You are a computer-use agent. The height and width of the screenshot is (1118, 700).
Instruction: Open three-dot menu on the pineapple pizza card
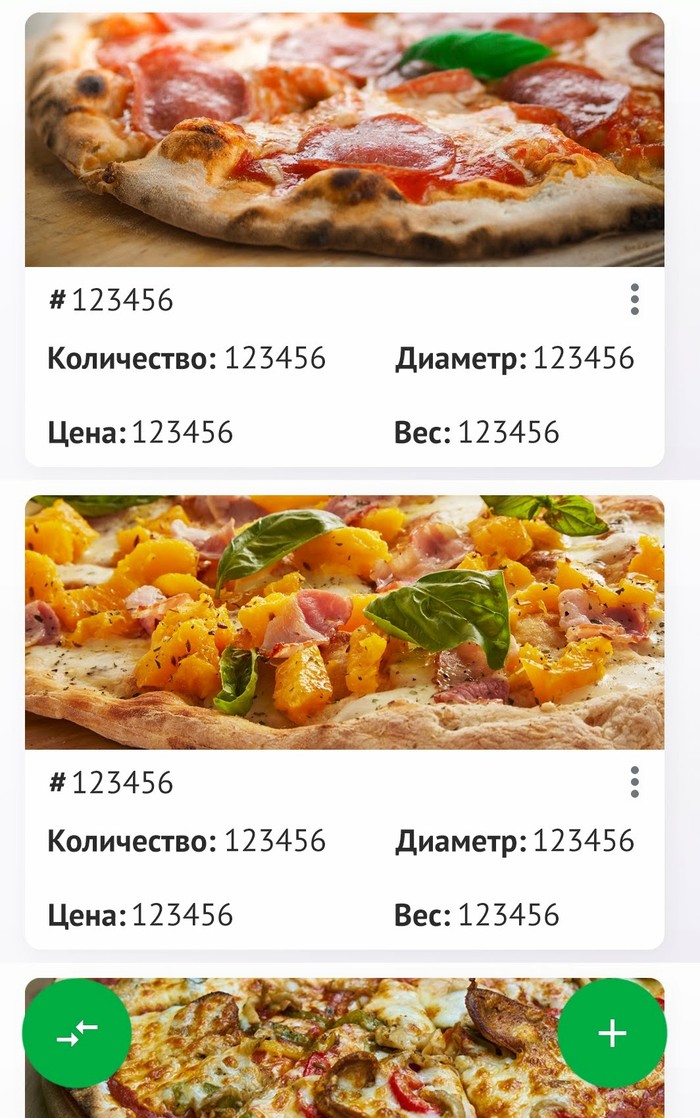click(x=634, y=782)
